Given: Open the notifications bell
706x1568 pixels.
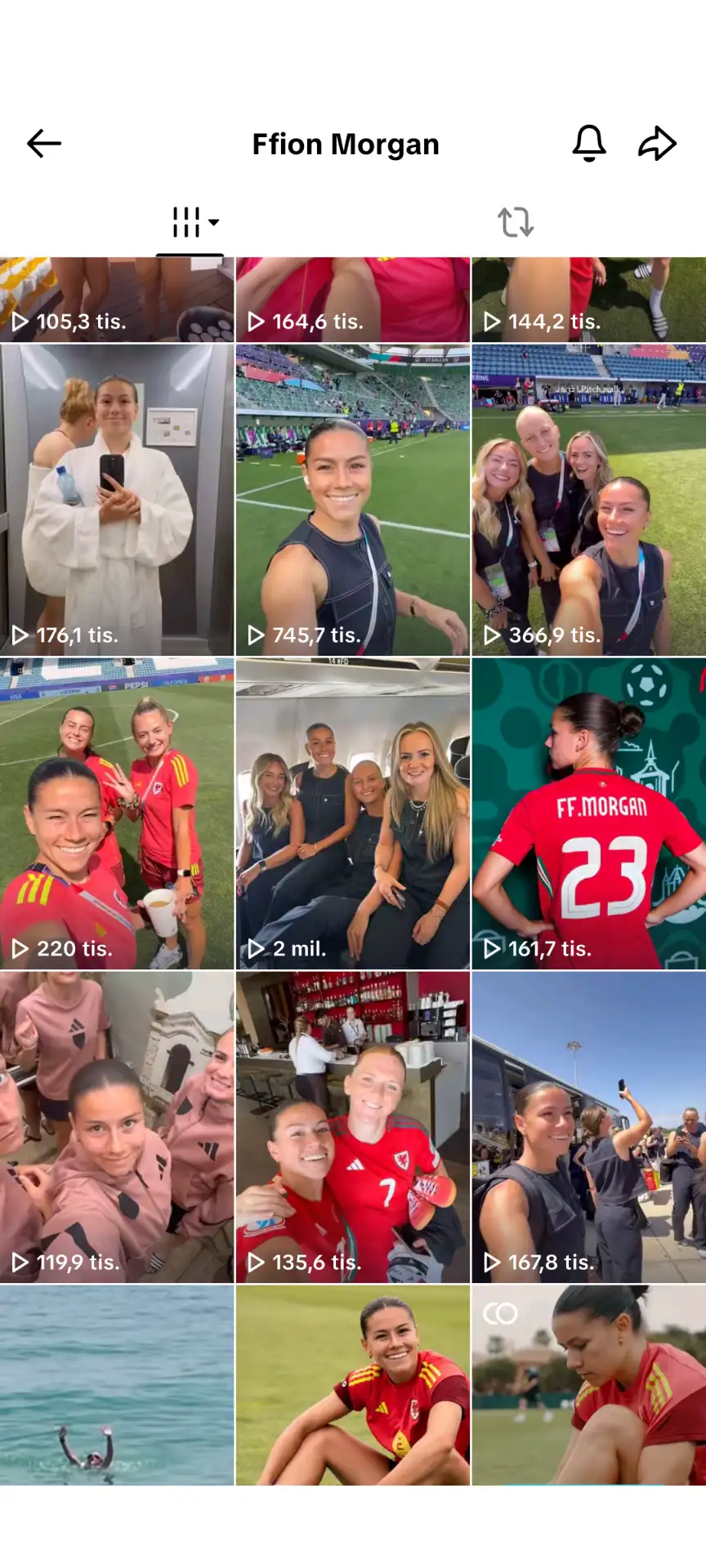Looking at the screenshot, I should point(588,144).
